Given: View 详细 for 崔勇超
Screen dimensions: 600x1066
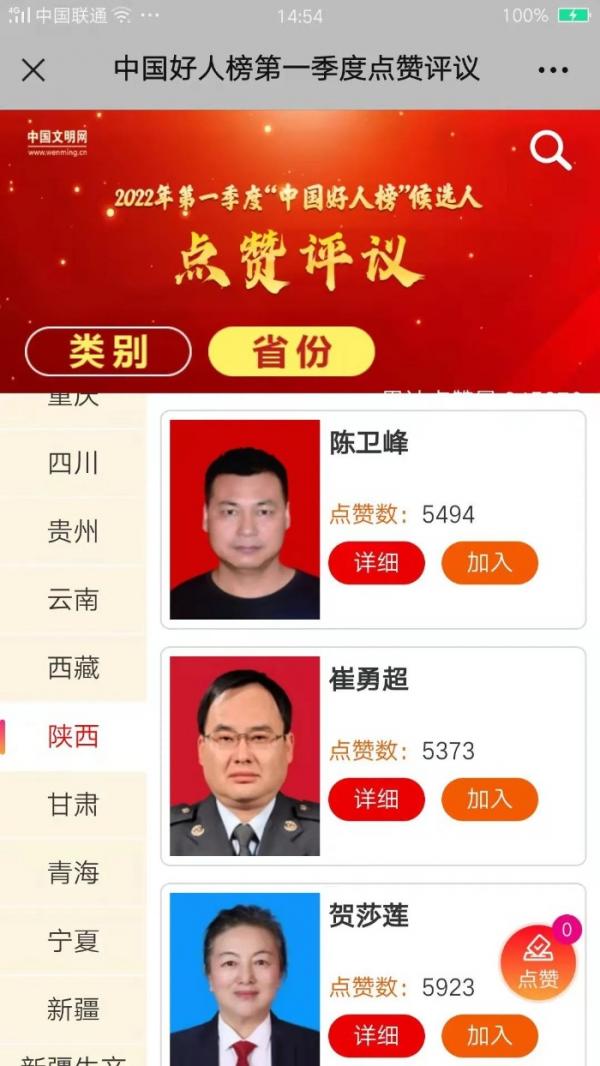Looking at the screenshot, I should click(x=376, y=799).
